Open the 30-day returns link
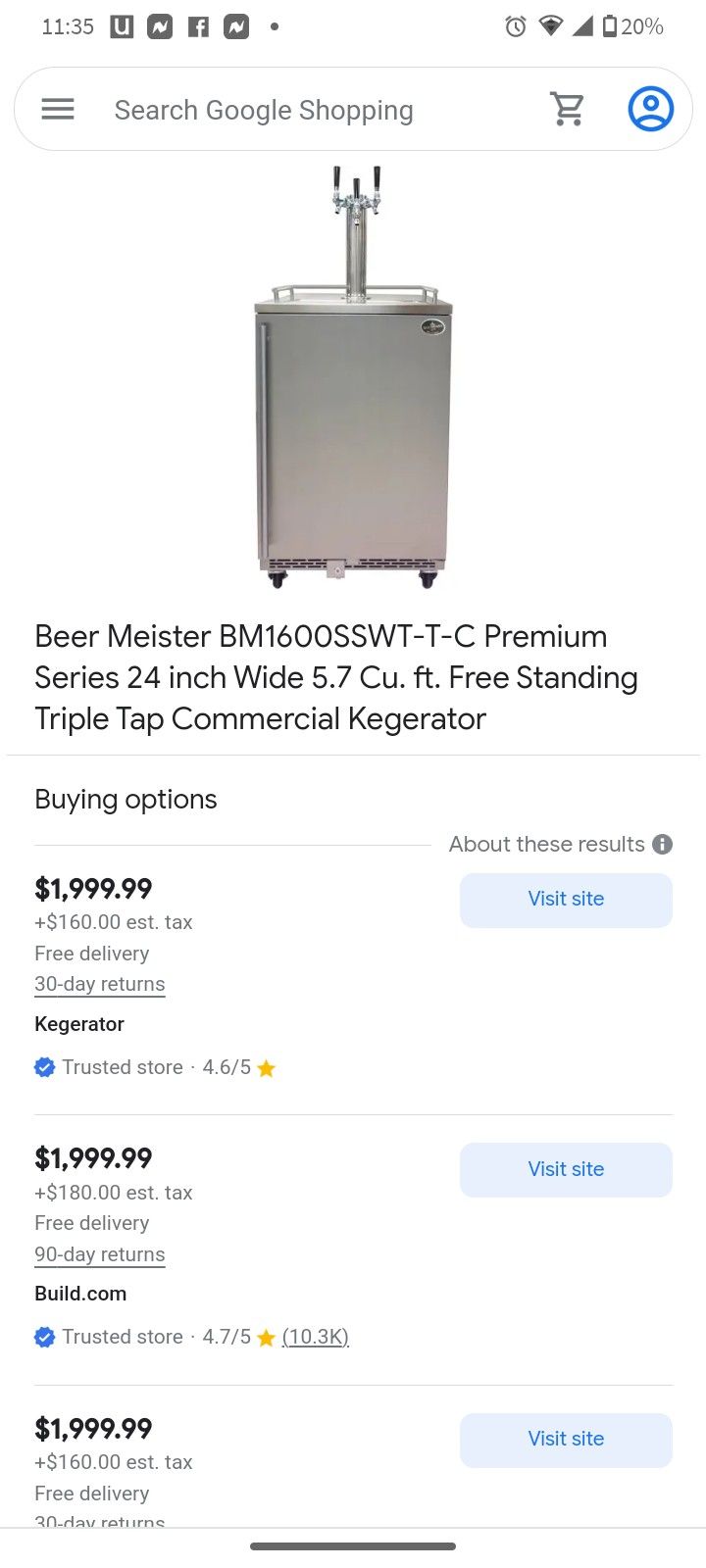 [99, 983]
